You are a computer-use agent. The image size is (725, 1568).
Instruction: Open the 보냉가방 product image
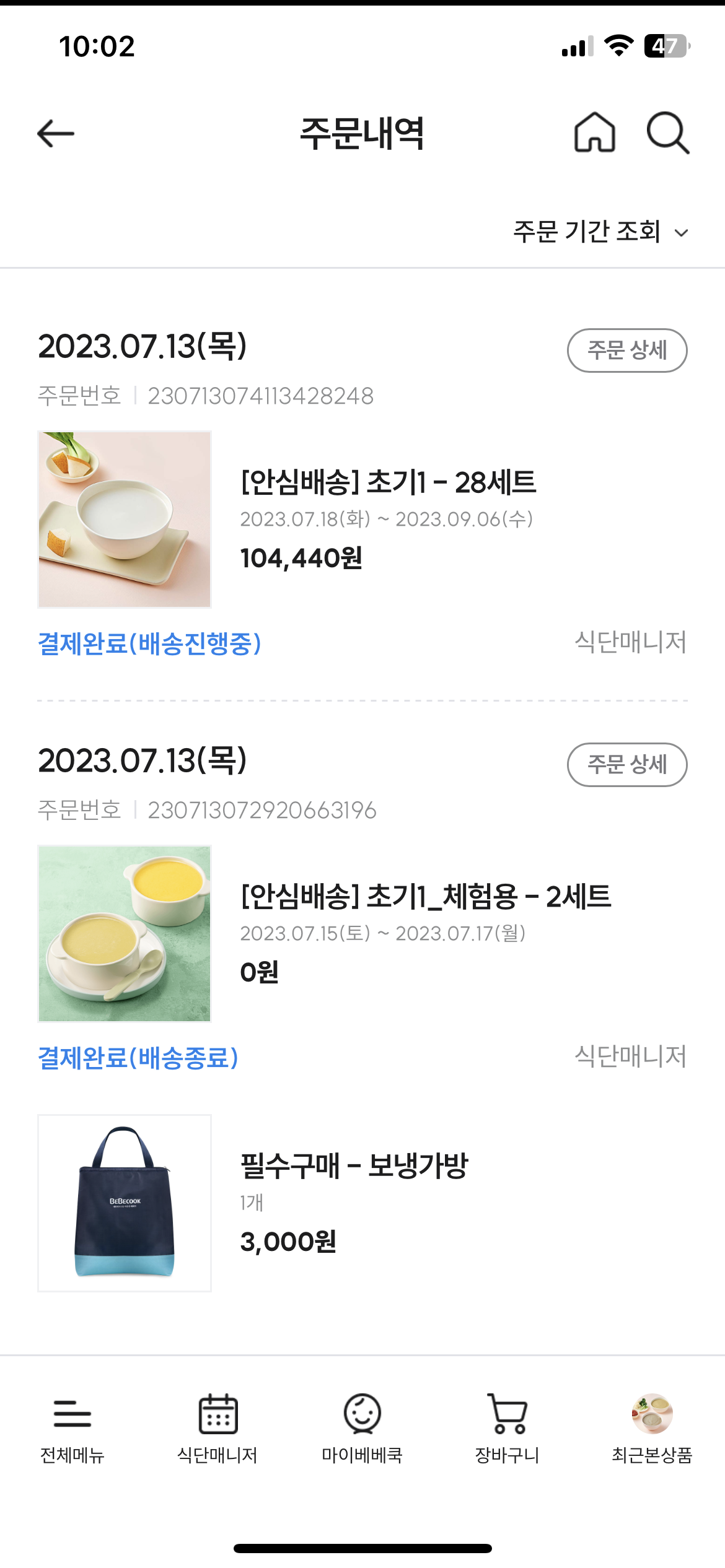click(x=125, y=1203)
